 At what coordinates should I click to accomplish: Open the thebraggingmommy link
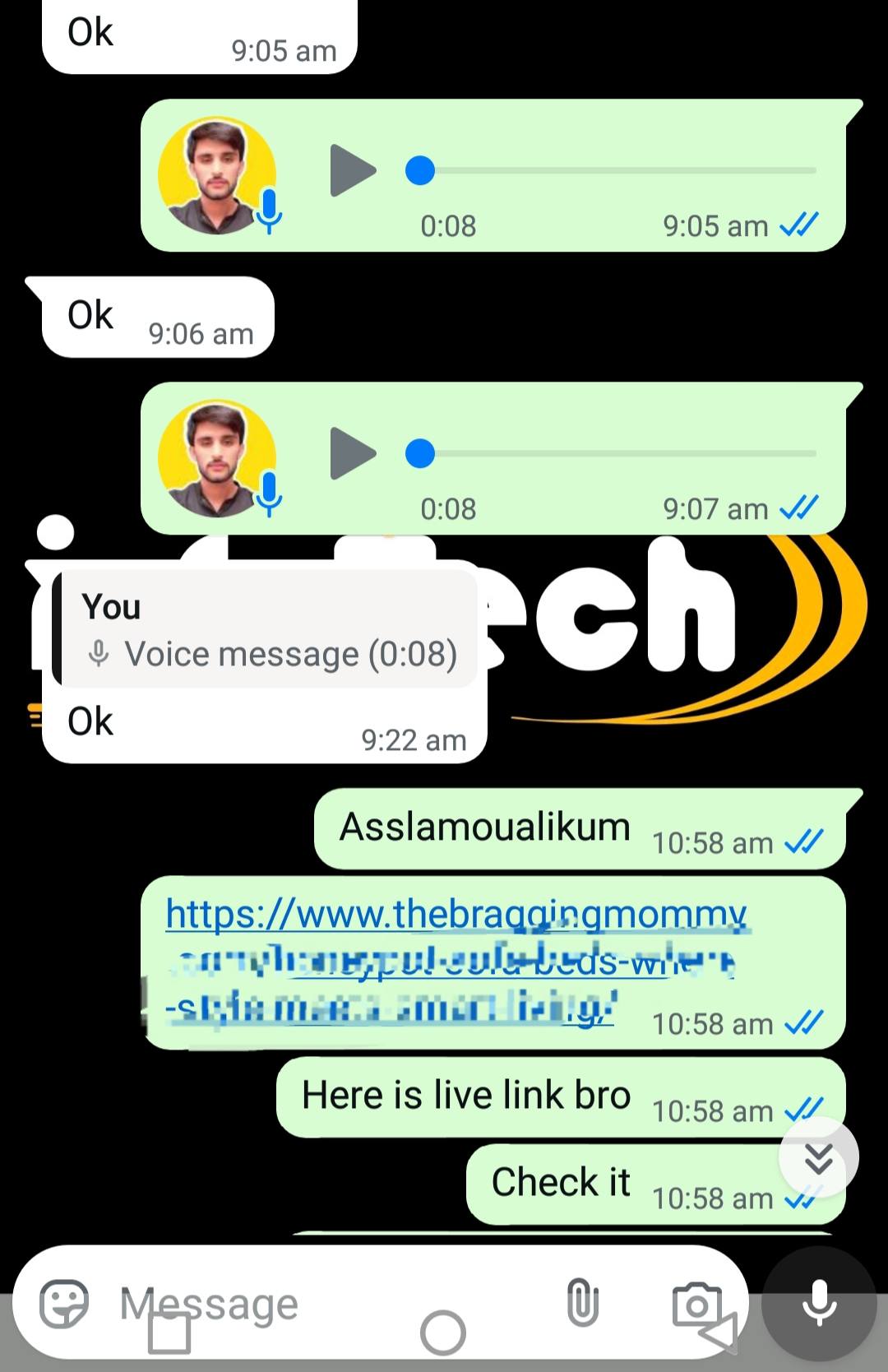pyautogui.click(x=456, y=915)
